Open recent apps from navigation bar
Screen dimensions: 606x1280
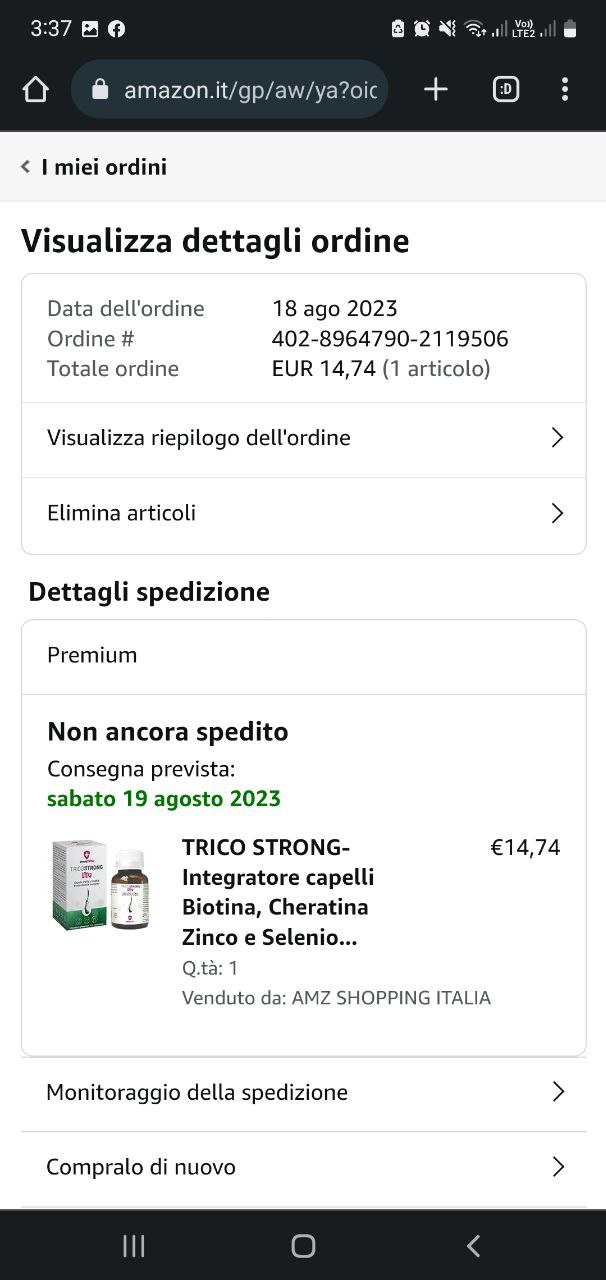click(x=133, y=1245)
